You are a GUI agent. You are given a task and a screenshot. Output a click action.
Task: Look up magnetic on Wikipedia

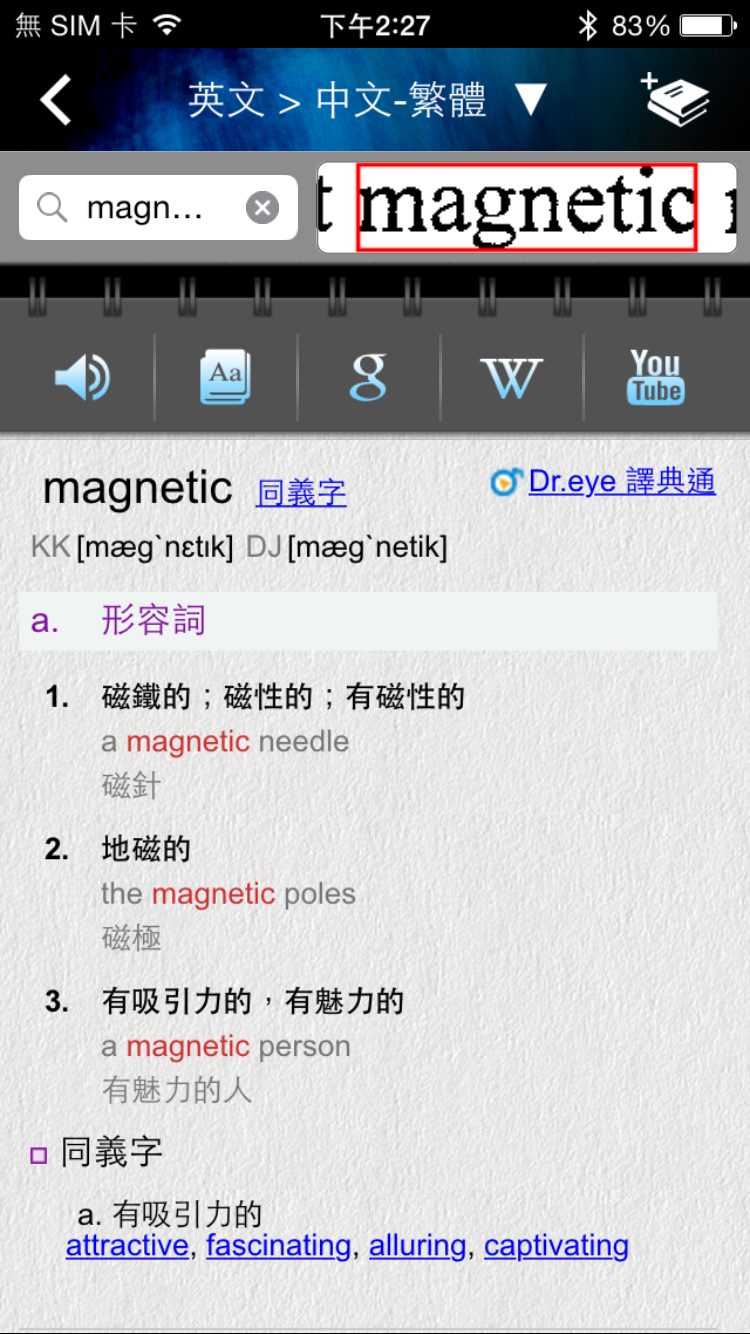(511, 379)
